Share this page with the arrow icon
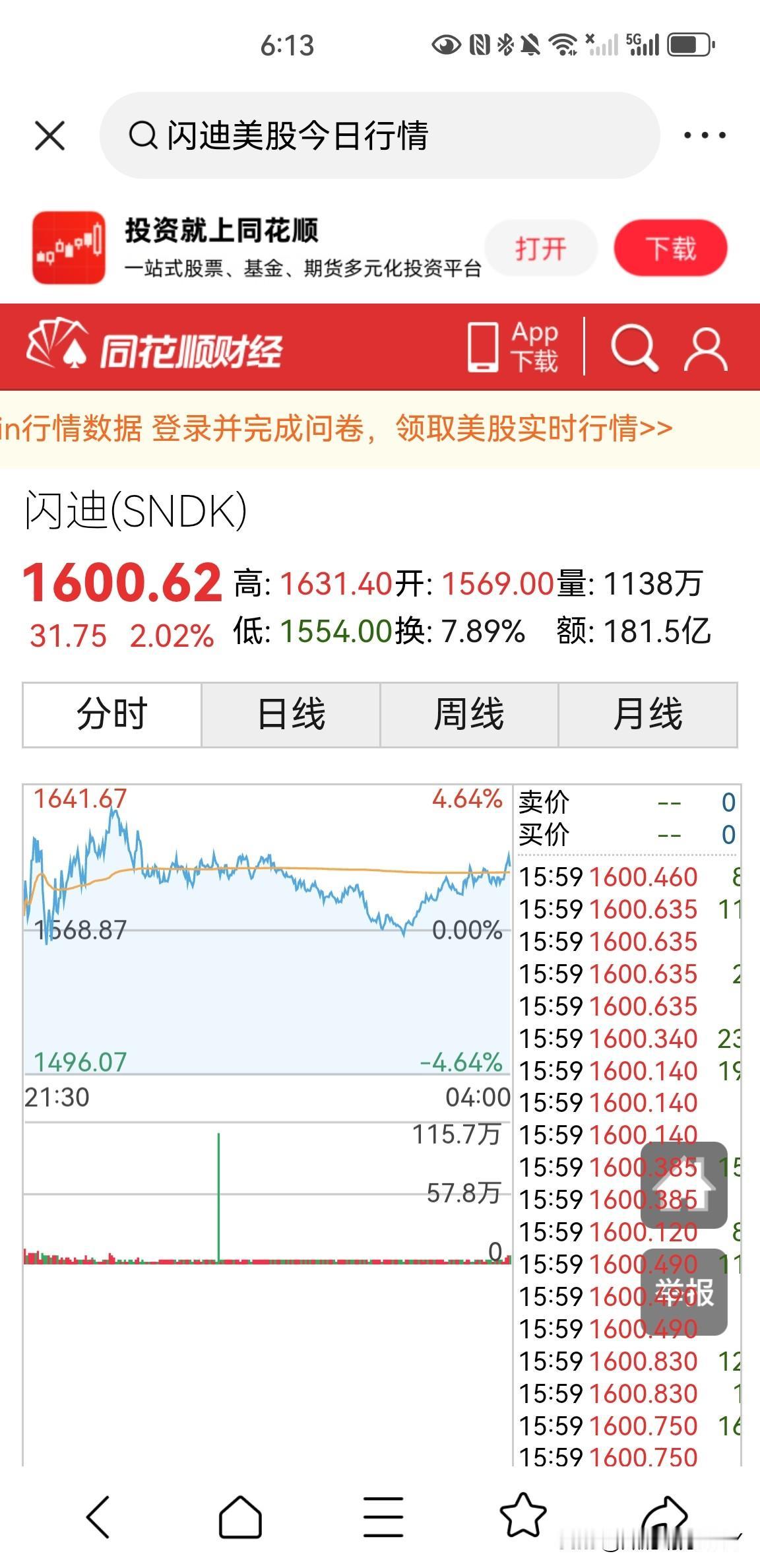 click(665, 1515)
